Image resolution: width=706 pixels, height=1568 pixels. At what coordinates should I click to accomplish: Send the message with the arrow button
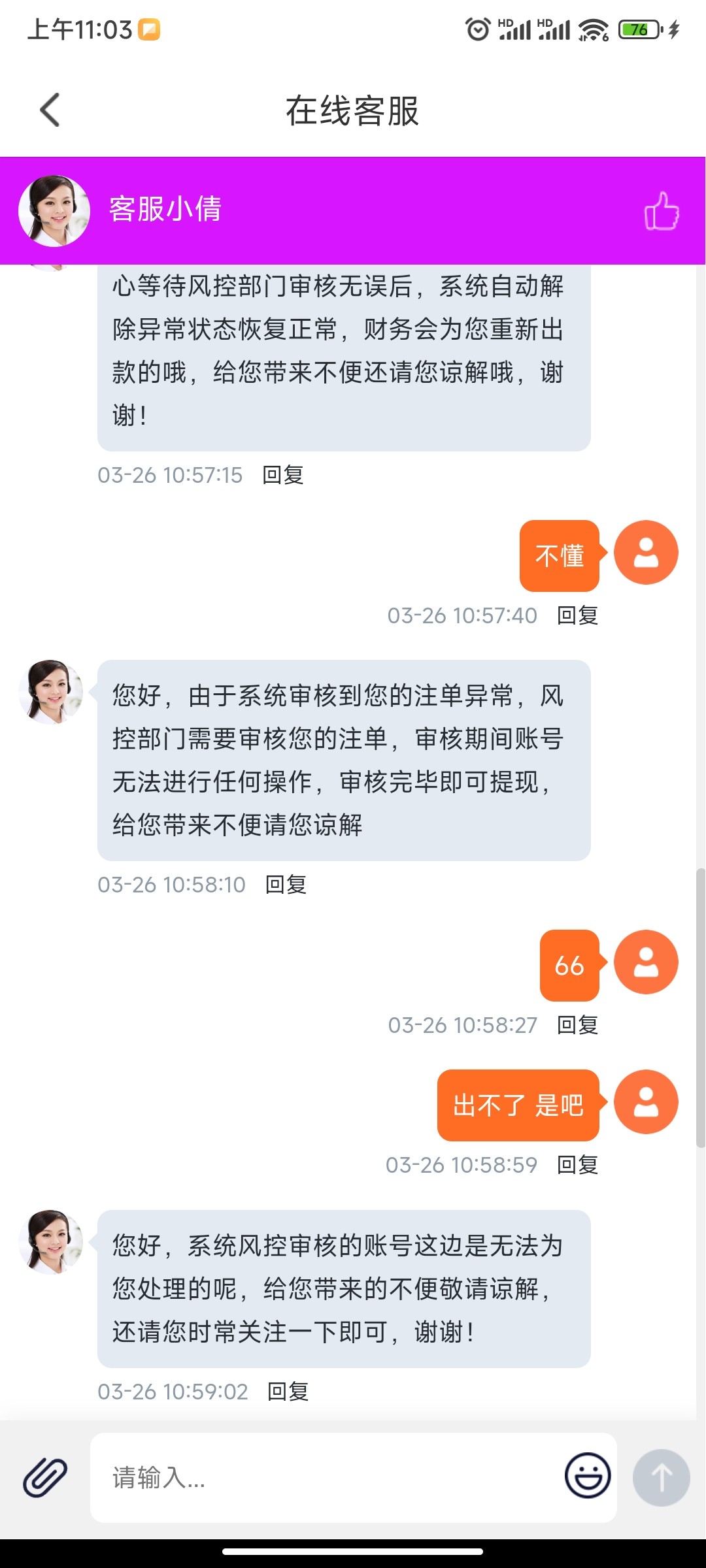pyautogui.click(x=661, y=1477)
